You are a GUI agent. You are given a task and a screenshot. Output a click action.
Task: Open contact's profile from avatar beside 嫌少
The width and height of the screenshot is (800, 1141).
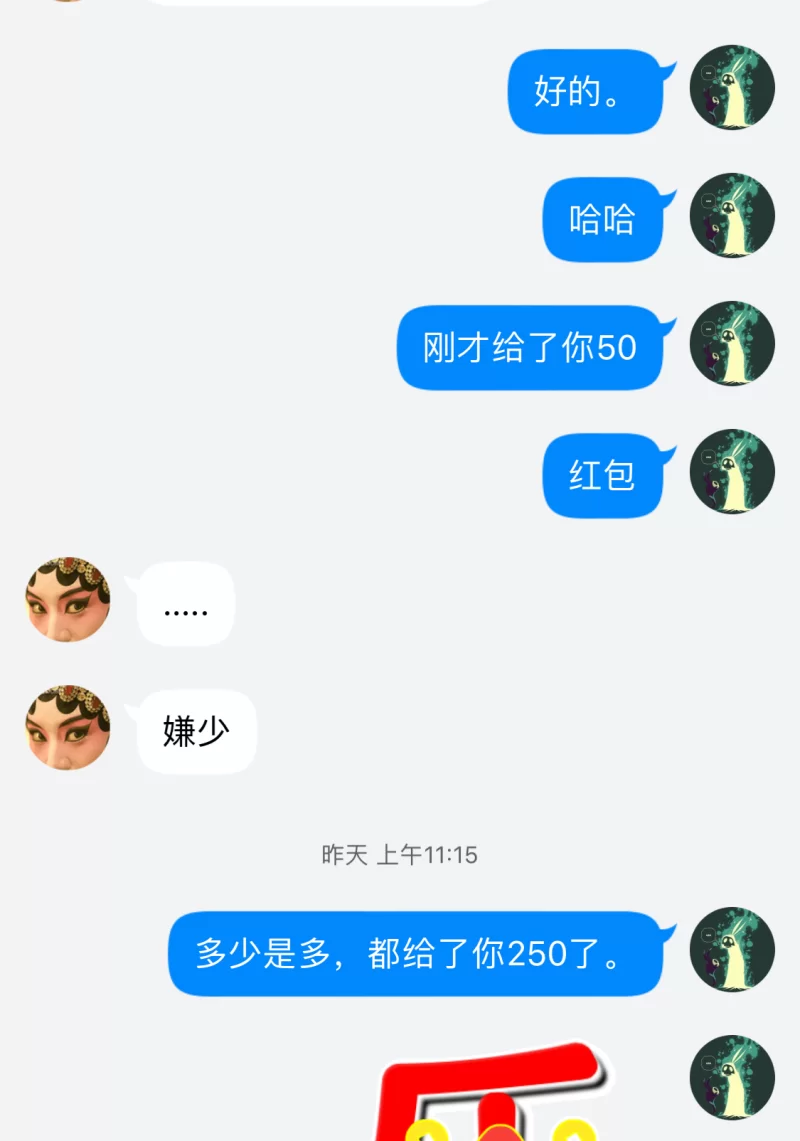pos(68,728)
